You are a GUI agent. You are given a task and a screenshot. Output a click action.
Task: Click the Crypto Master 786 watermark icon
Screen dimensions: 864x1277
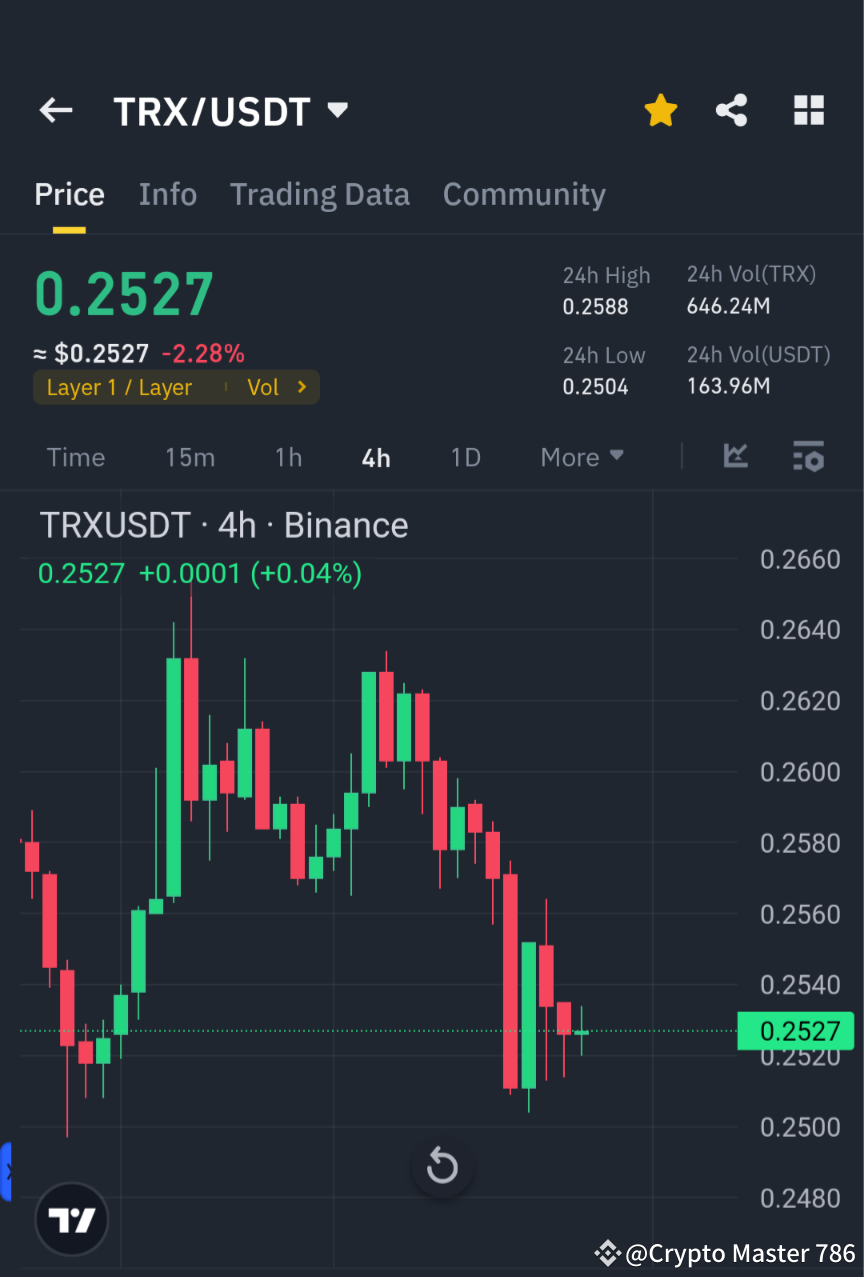[x=607, y=1253]
